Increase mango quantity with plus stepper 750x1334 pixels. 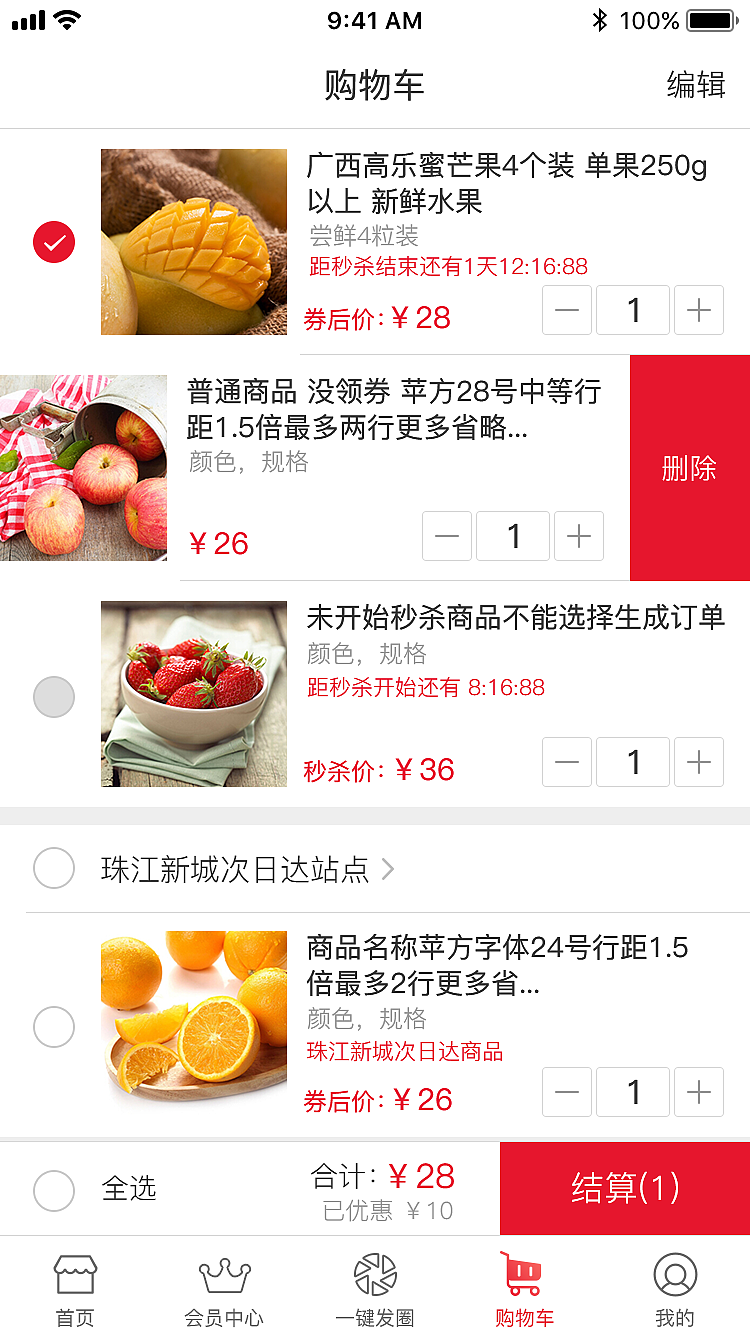(x=698, y=310)
